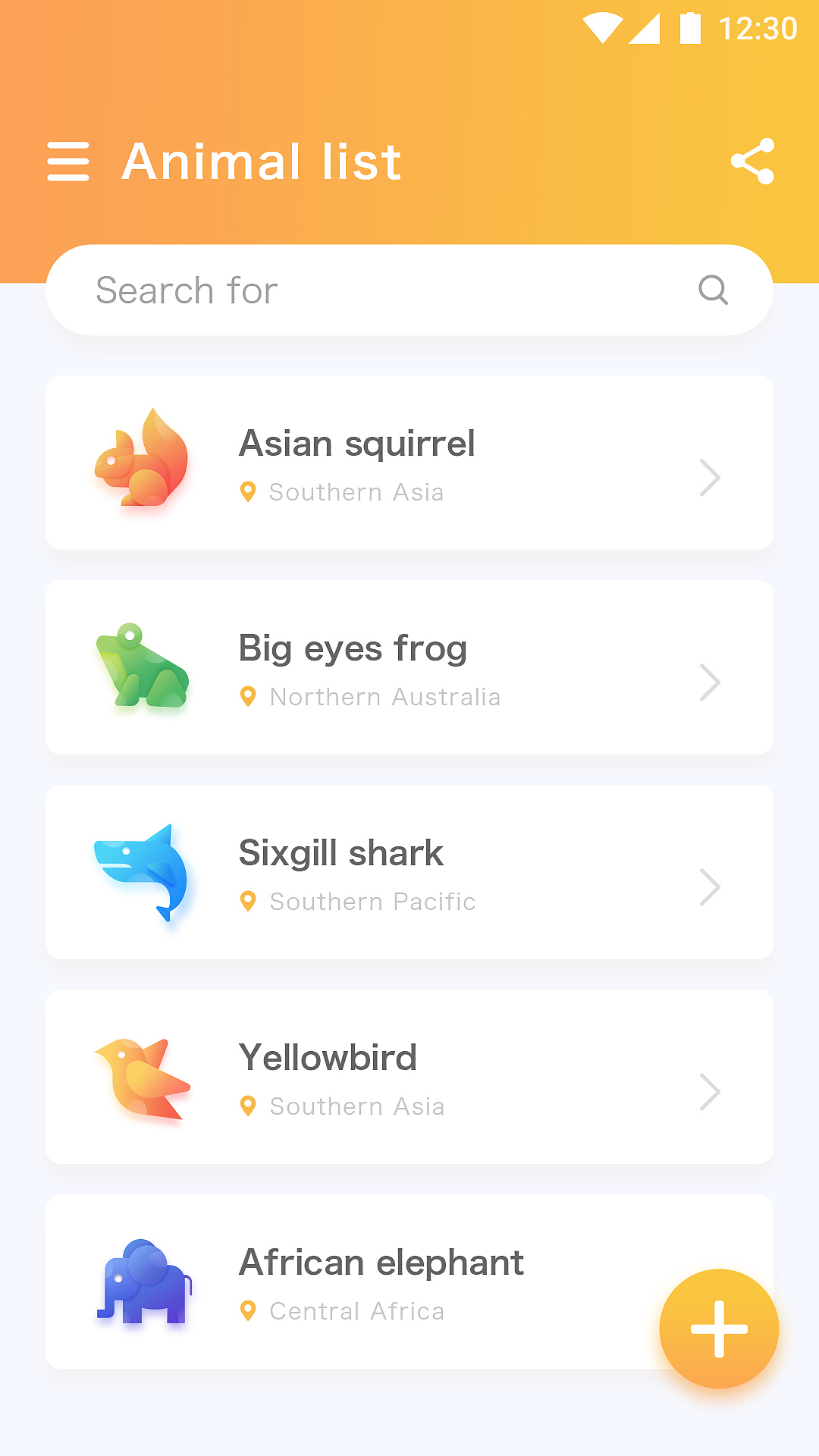Viewport: 819px width, 1456px height.
Task: Open the hamburger menu
Action: [69, 162]
